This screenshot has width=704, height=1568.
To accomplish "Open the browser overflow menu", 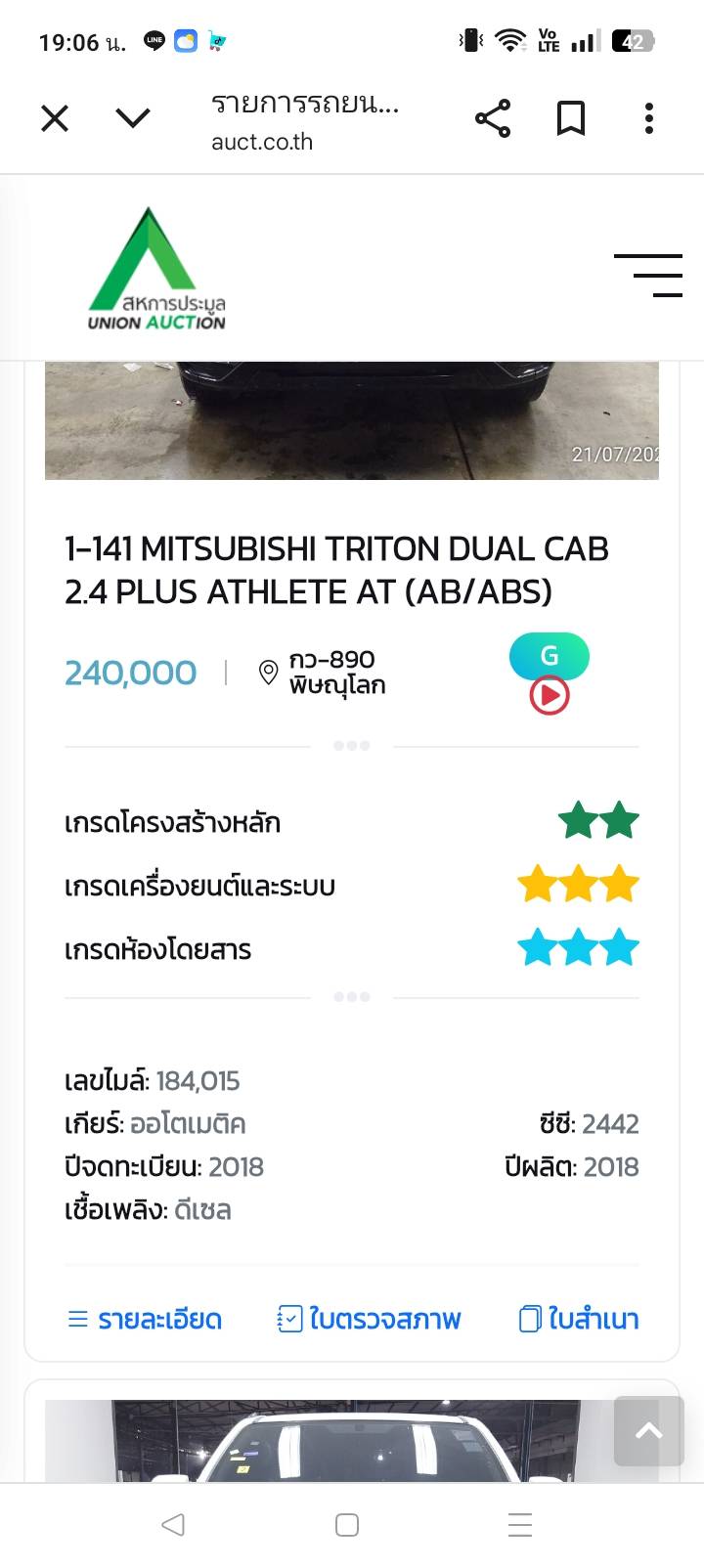I will 649,119.
